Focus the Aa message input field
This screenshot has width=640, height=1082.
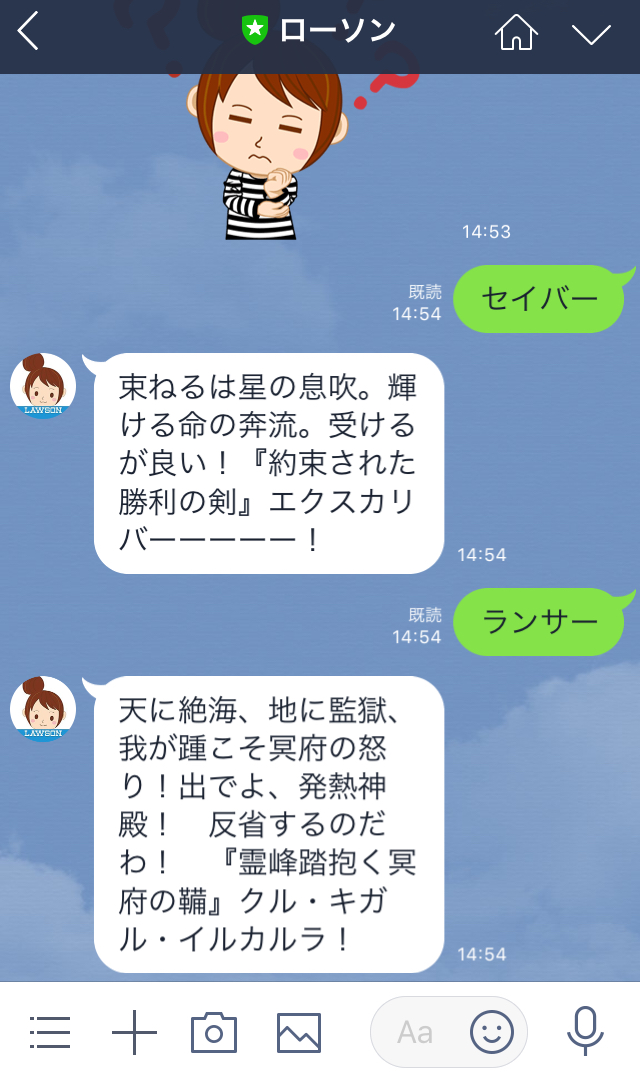point(416,1032)
